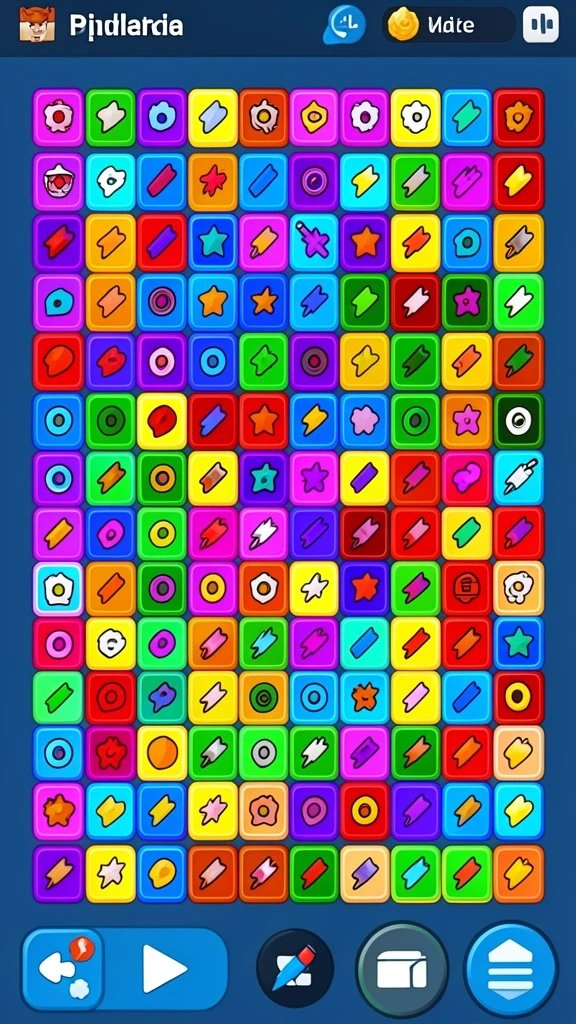The height and width of the screenshot is (1024, 576).
Task: Choose the red tile with helmet icon
Action: (x=467, y=589)
